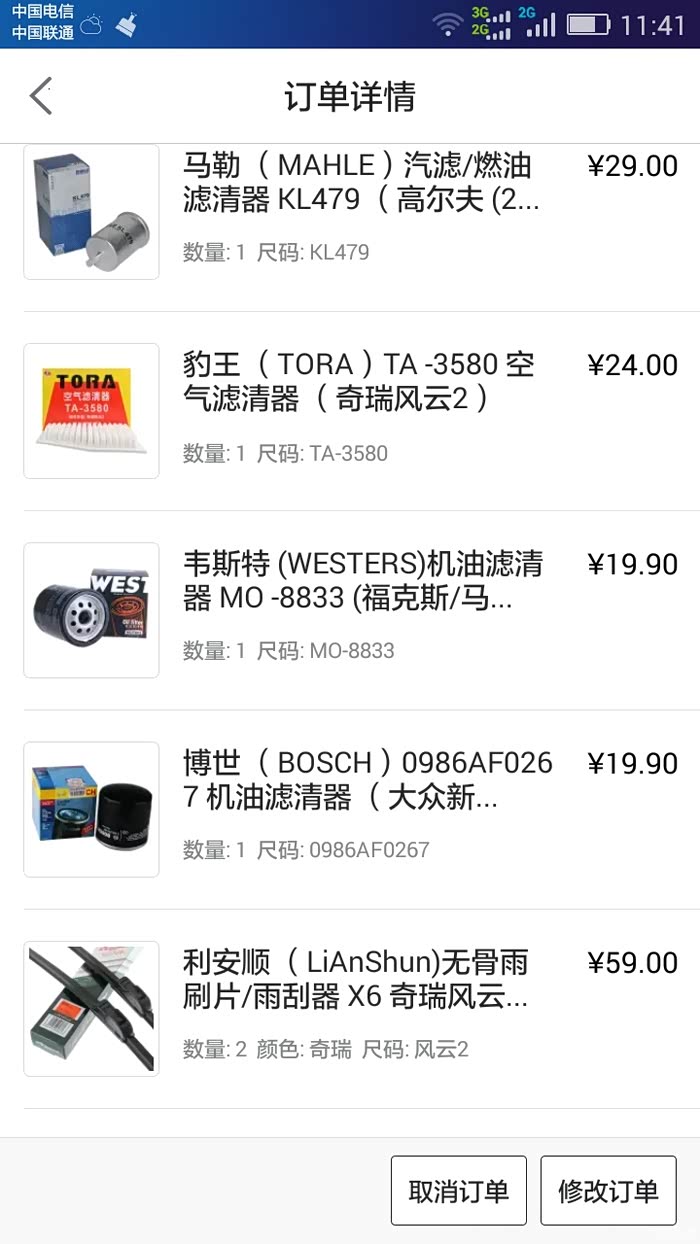700x1244 pixels.
Task: Go back from order details
Action: [x=41, y=96]
